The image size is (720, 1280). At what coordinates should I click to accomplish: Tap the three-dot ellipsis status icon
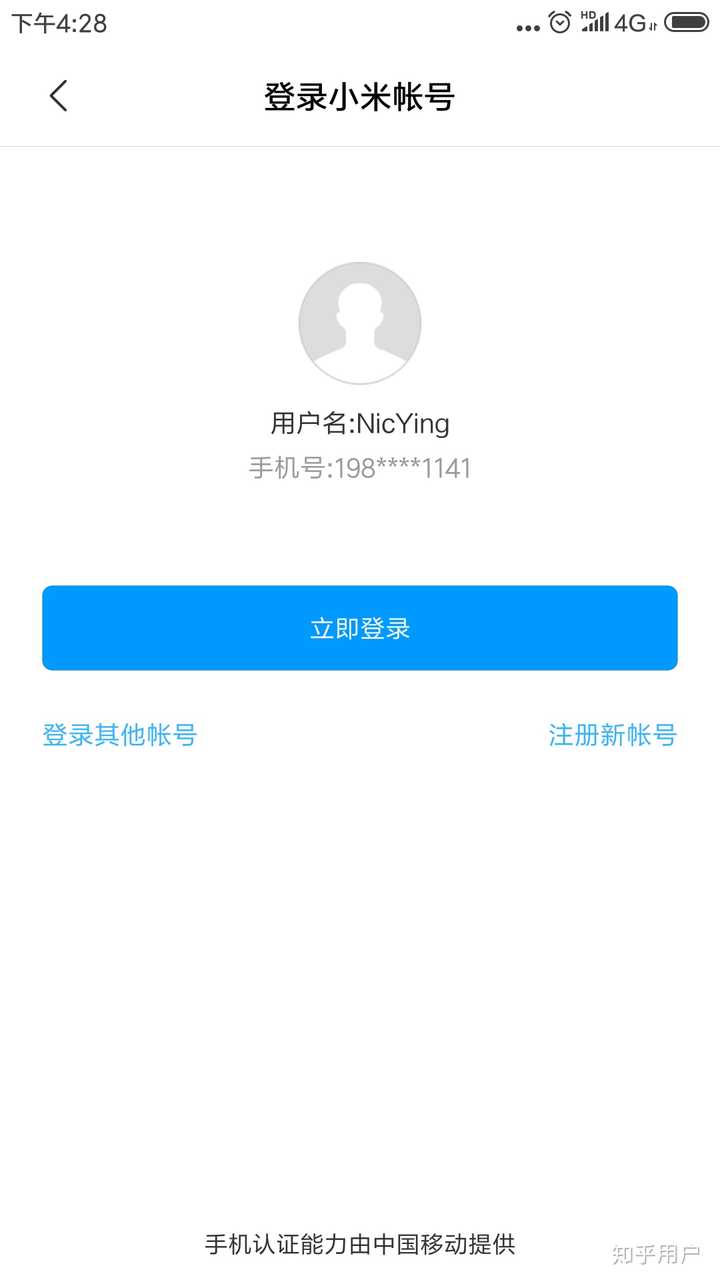click(x=528, y=26)
